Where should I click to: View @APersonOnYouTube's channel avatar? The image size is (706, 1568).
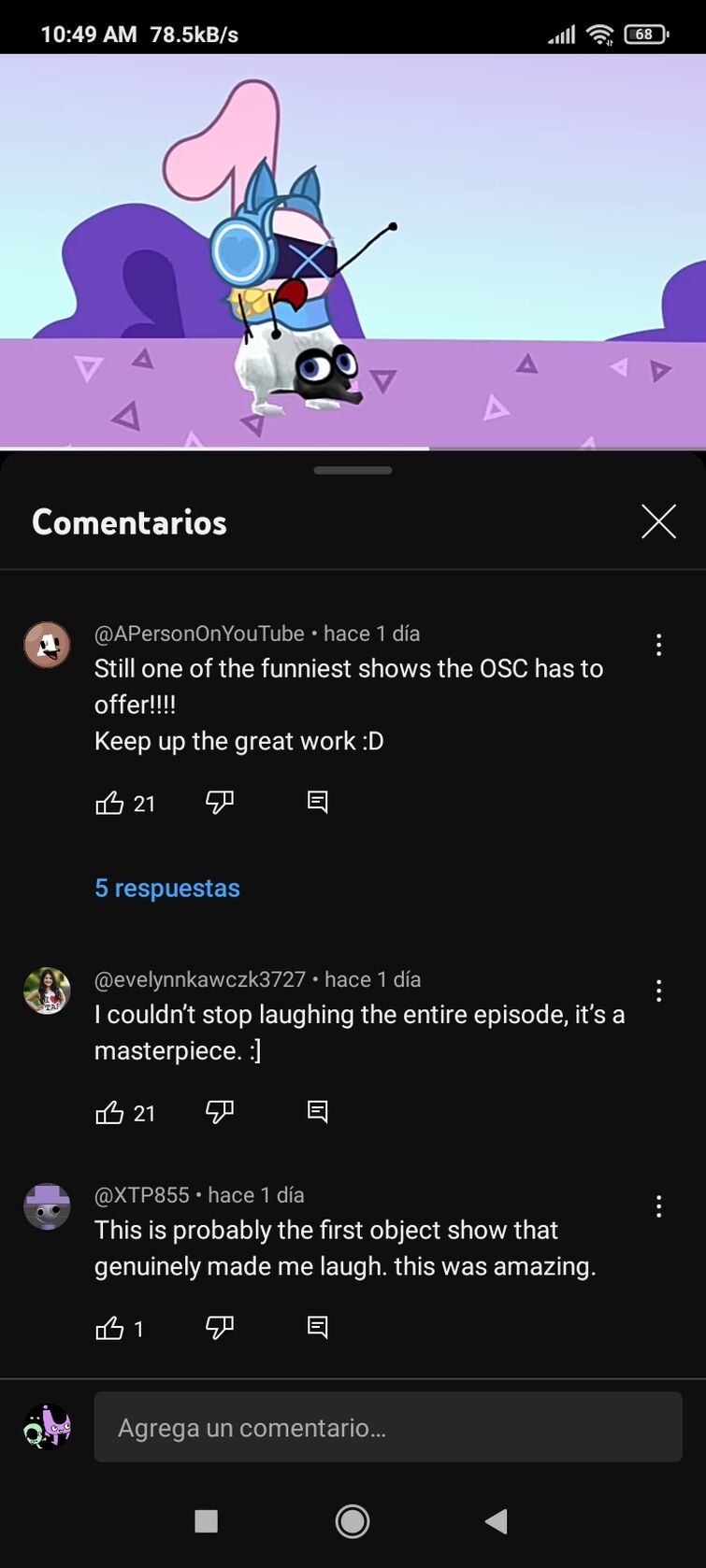click(47, 645)
